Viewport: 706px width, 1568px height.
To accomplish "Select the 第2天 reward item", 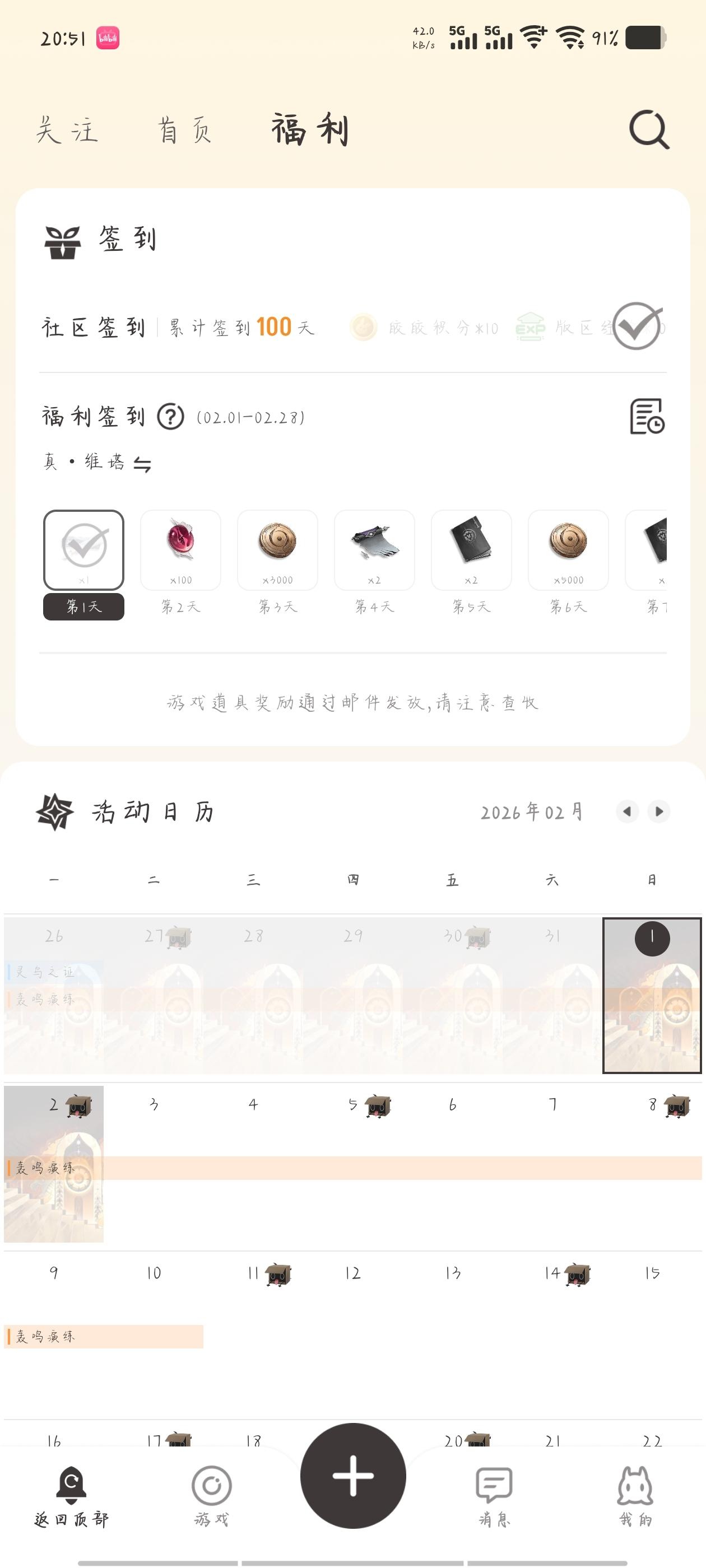I will pos(180,550).
